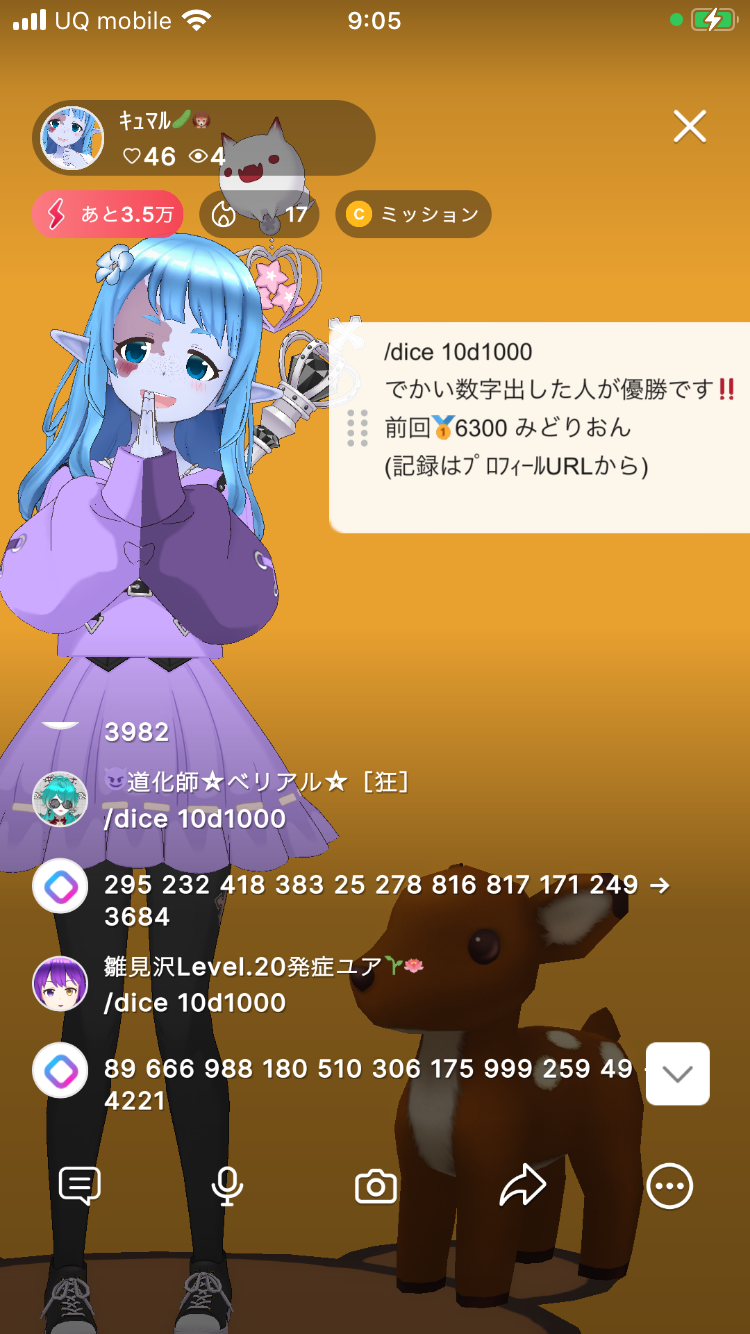Open the flame count 17 chip
Image resolution: width=750 pixels, height=1334 pixels.
point(259,214)
